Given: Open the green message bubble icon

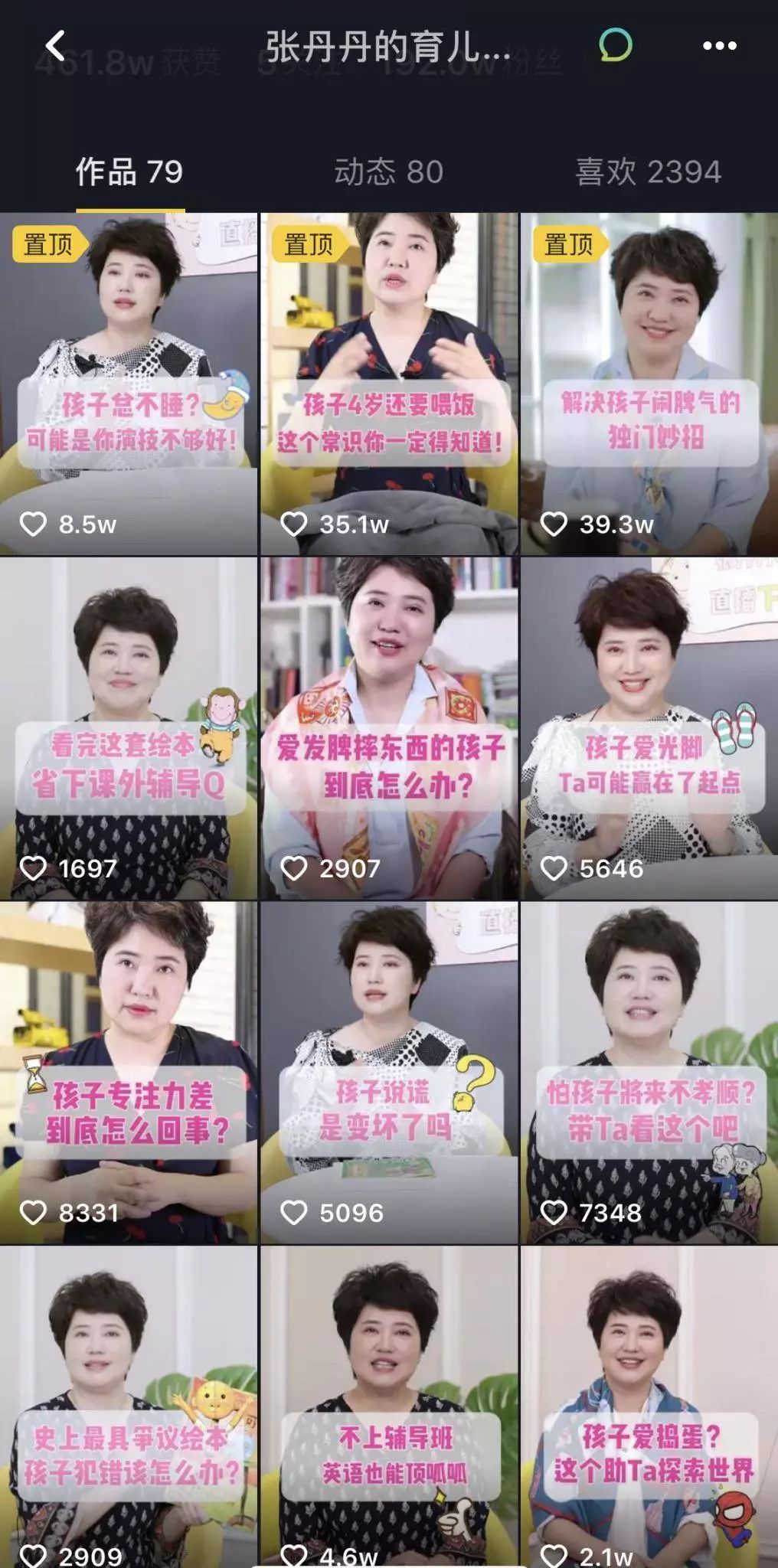Looking at the screenshot, I should 616,46.
